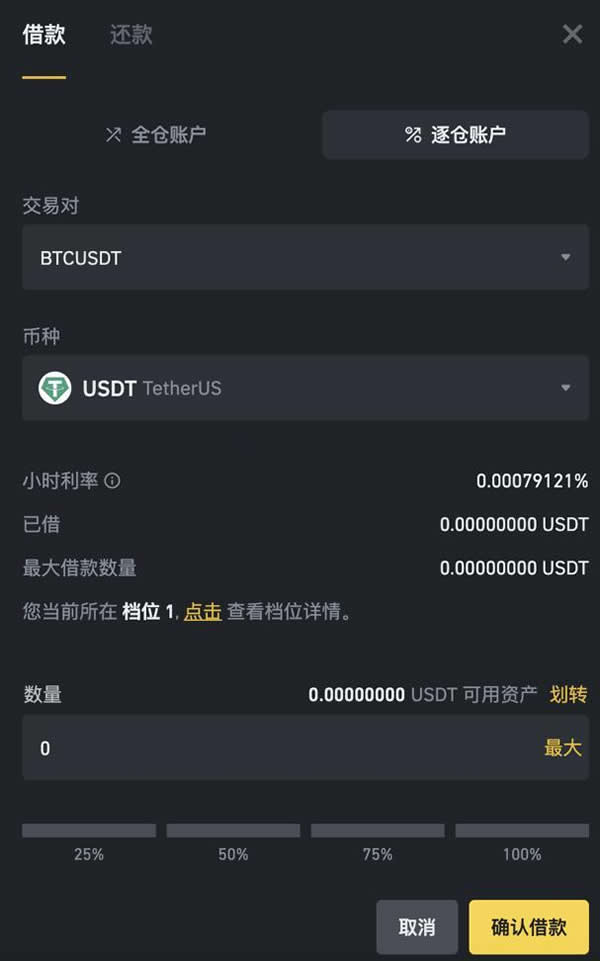The height and width of the screenshot is (961, 600).
Task: Switch to 全仓账户
Action: coord(156,135)
